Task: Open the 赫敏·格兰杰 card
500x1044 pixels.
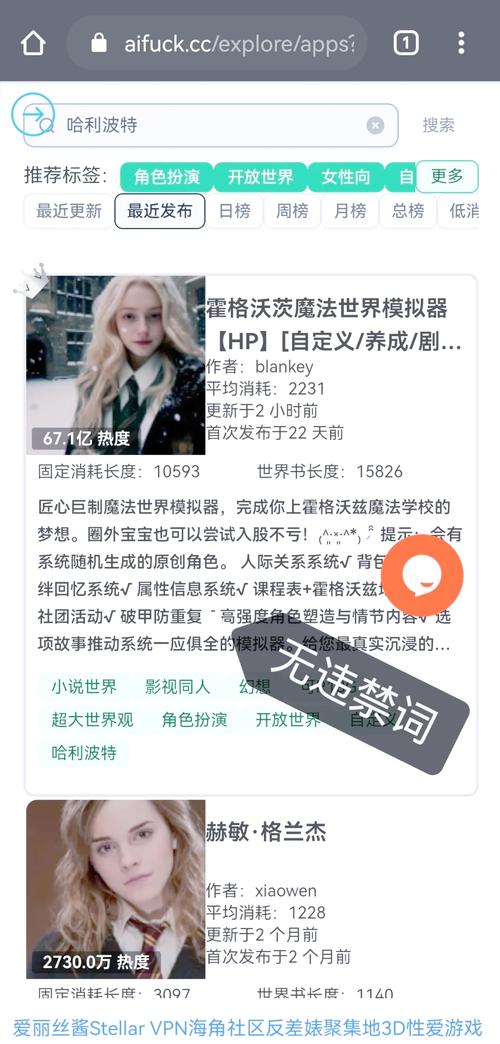Action: point(251,899)
